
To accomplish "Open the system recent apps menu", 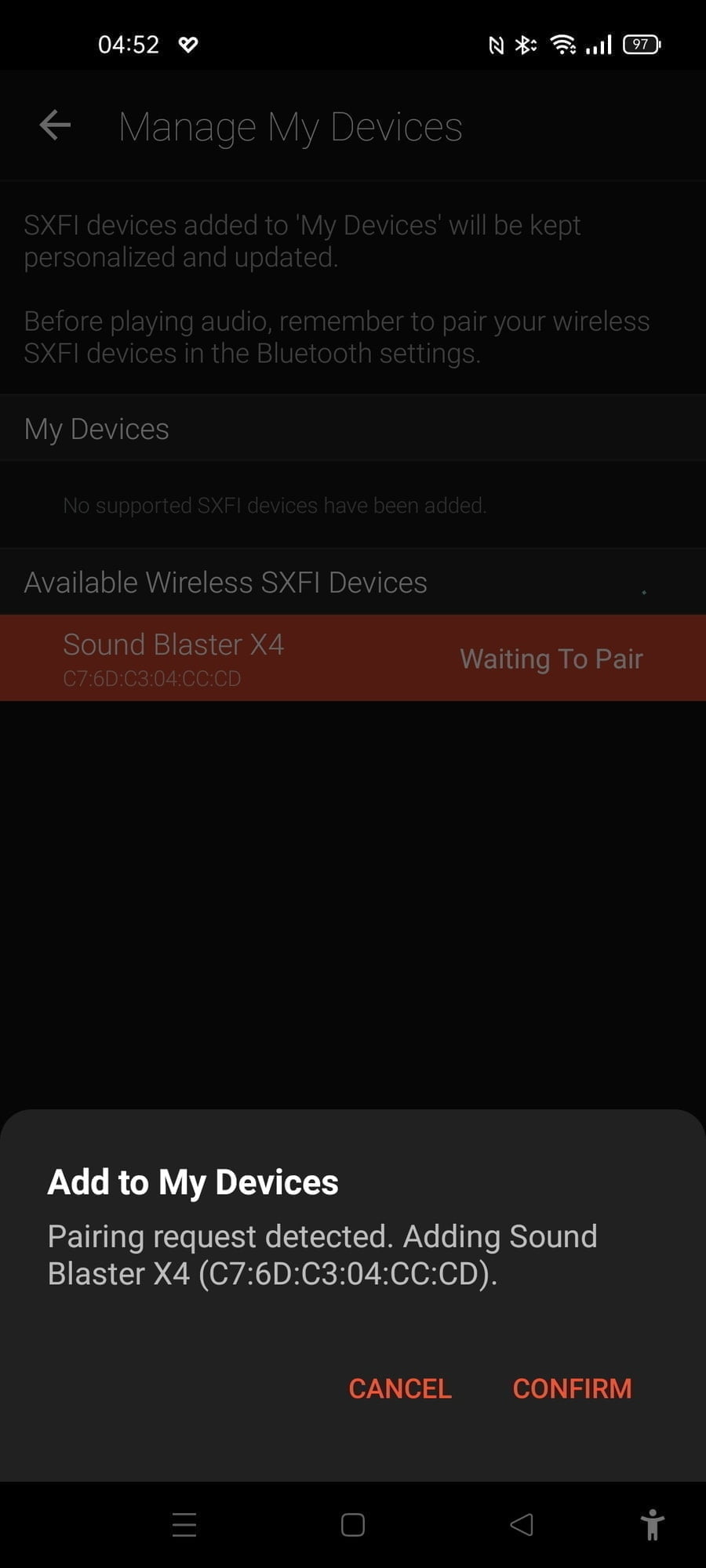I will (x=184, y=1525).
